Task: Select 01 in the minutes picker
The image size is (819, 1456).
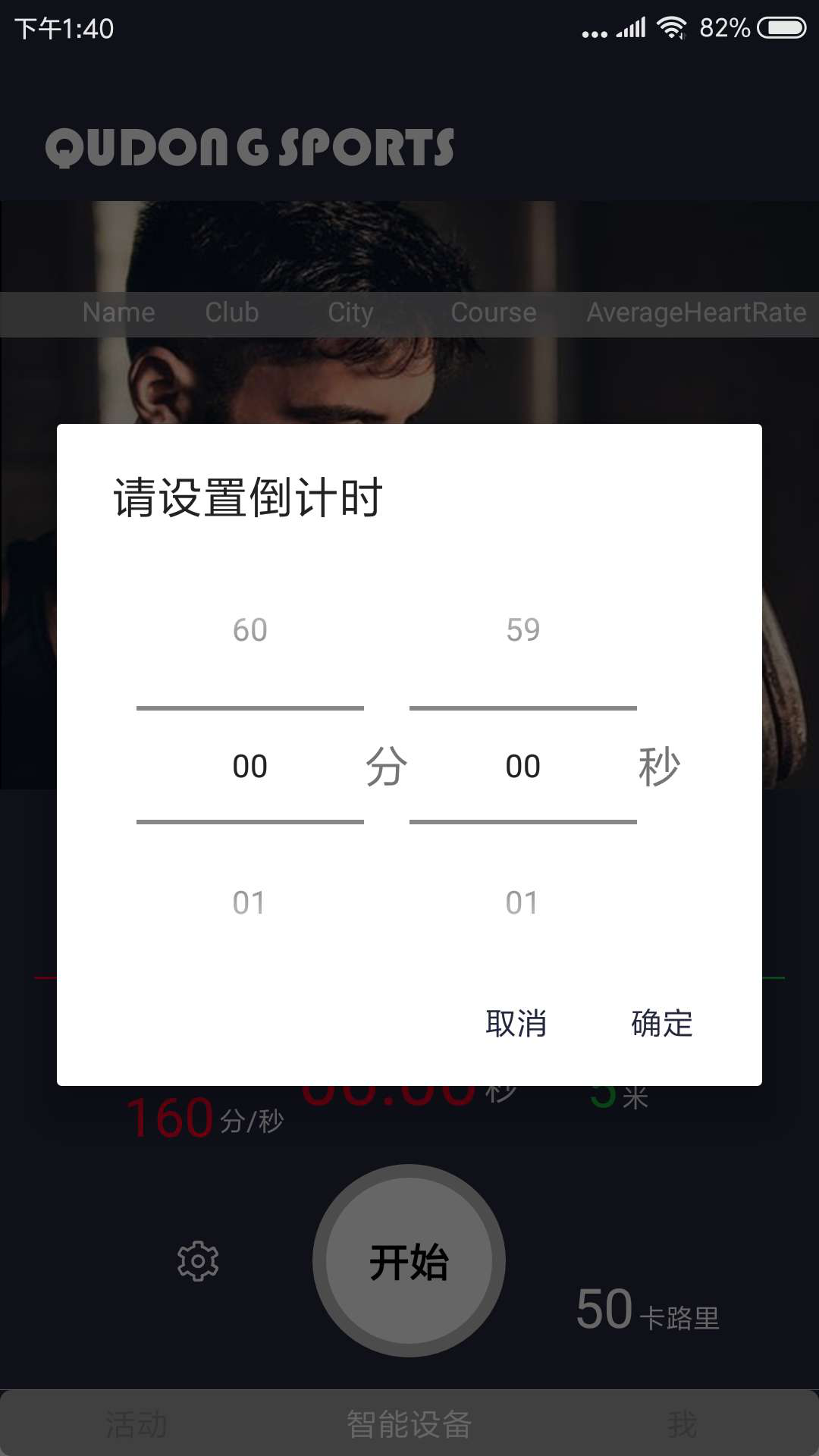Action: point(249,902)
